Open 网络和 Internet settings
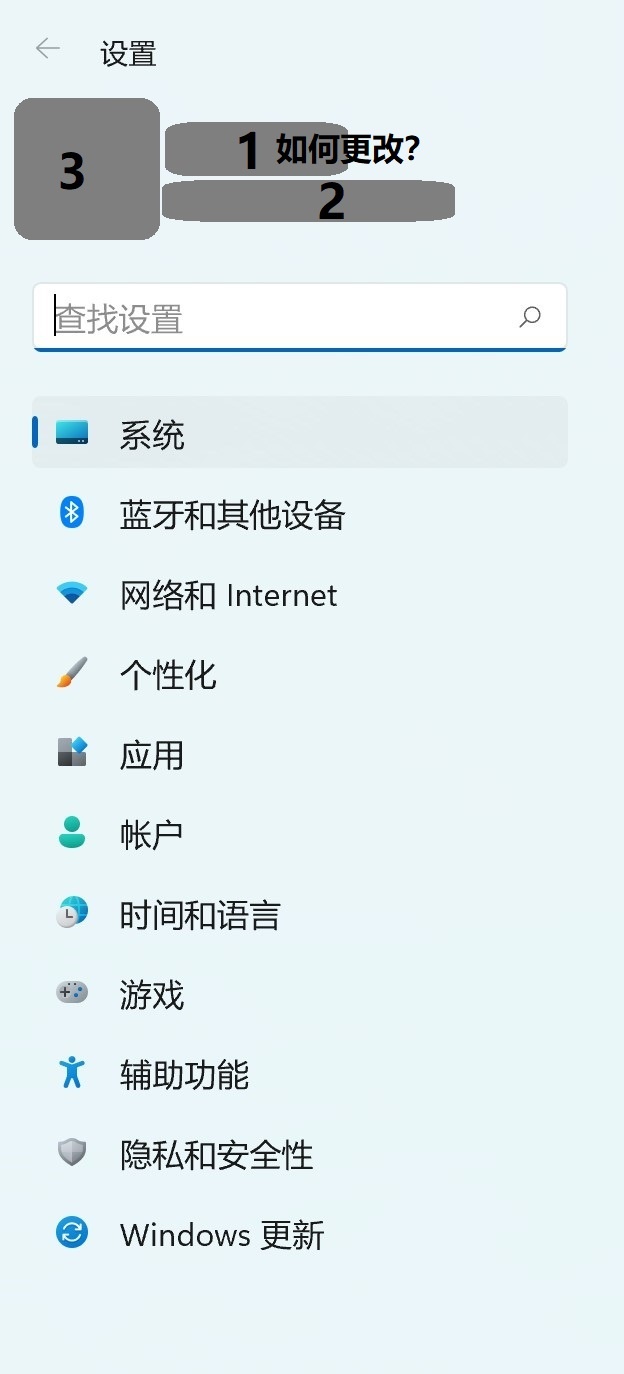624x1374 pixels. (x=228, y=595)
